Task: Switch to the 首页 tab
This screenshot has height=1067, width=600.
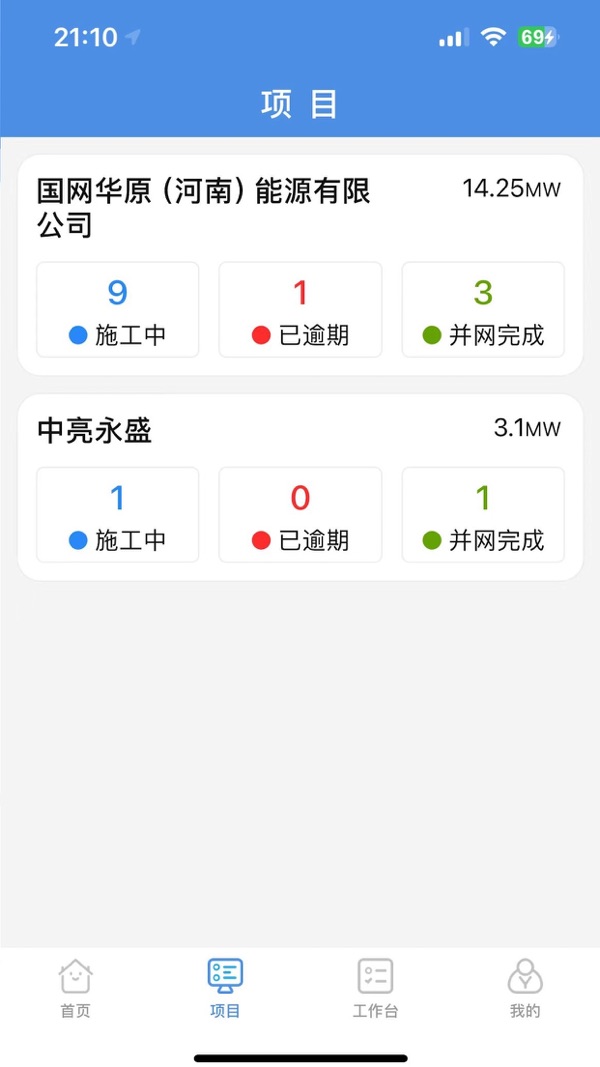Action: click(75, 988)
